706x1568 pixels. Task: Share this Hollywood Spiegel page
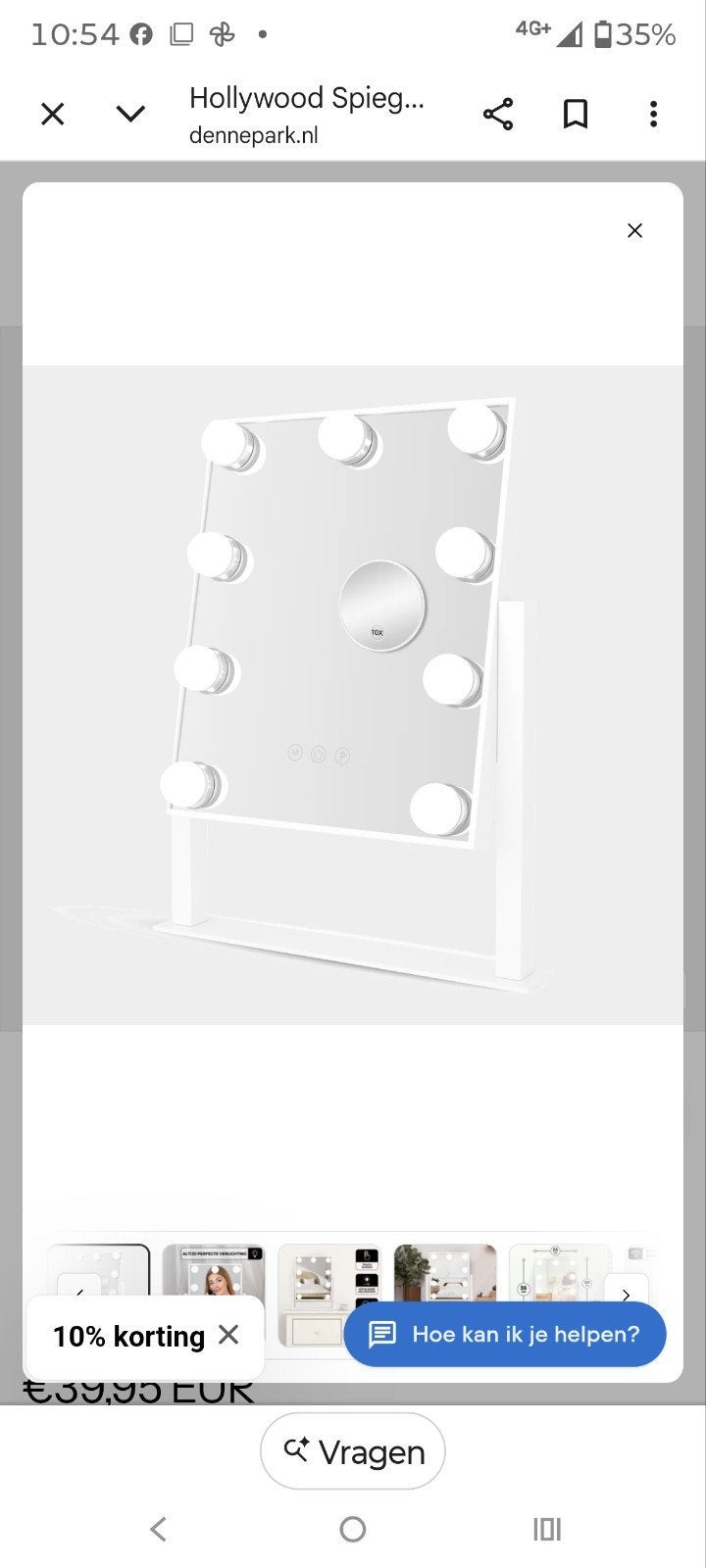[498, 115]
